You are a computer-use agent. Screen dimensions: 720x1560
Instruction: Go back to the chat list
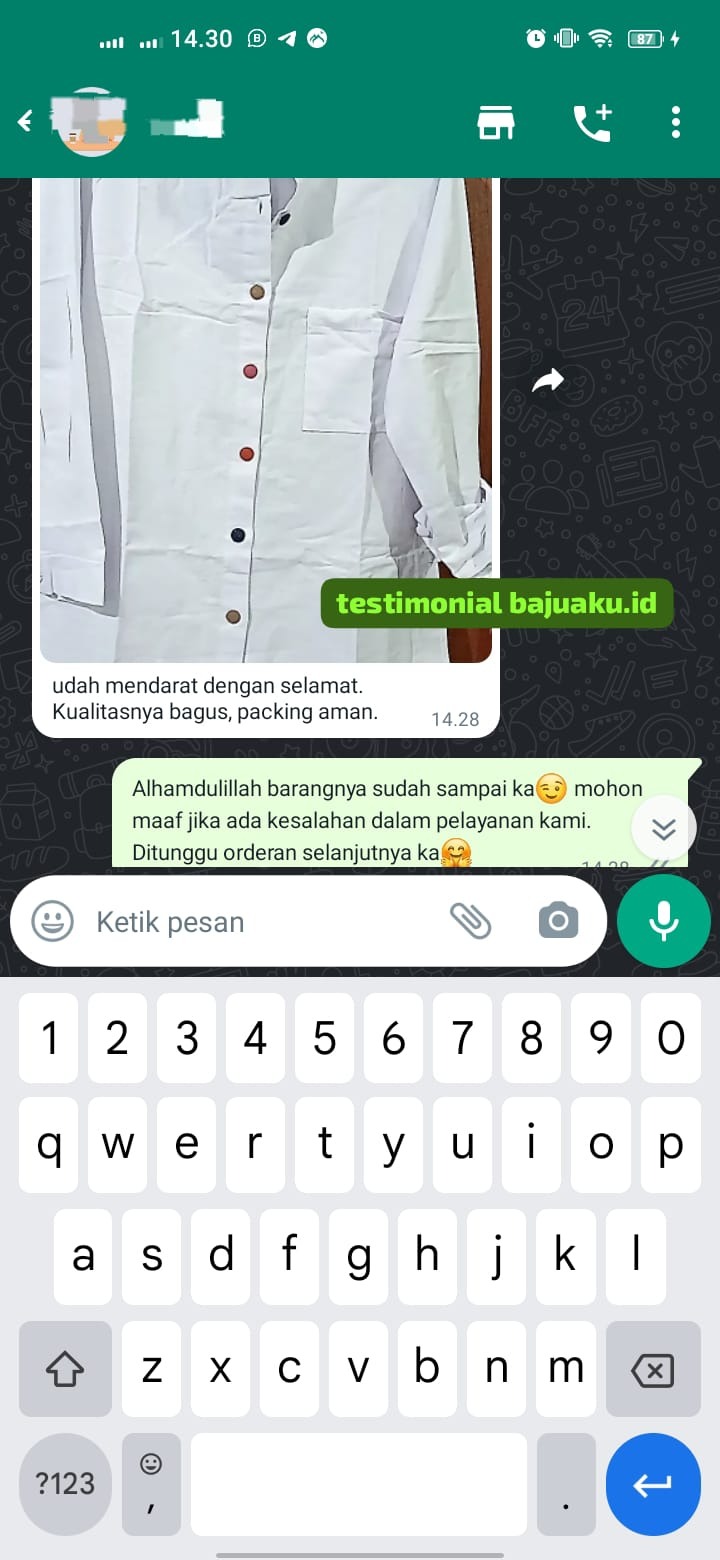(x=25, y=122)
